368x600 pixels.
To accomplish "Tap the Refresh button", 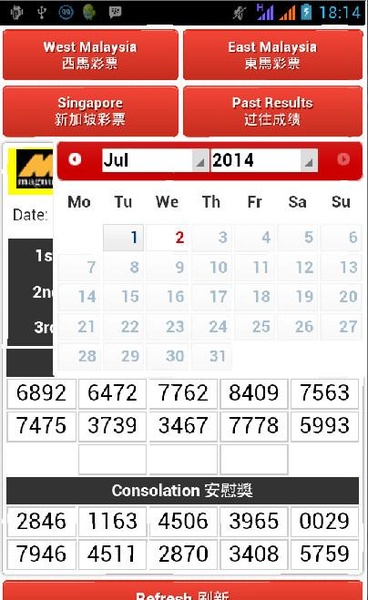I will pos(183,591).
